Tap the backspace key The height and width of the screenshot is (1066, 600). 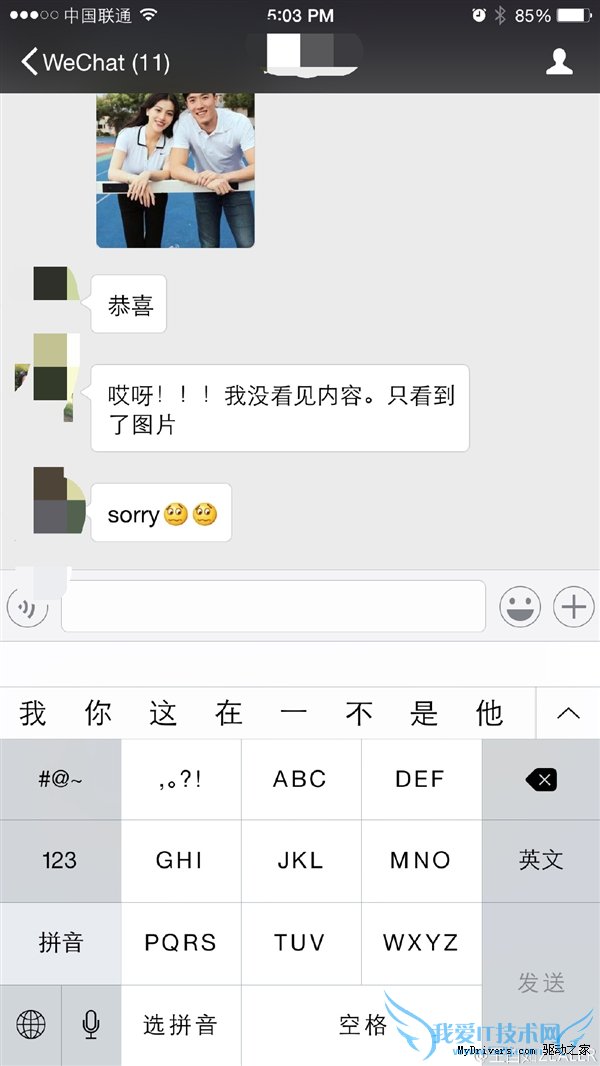pyautogui.click(x=541, y=780)
